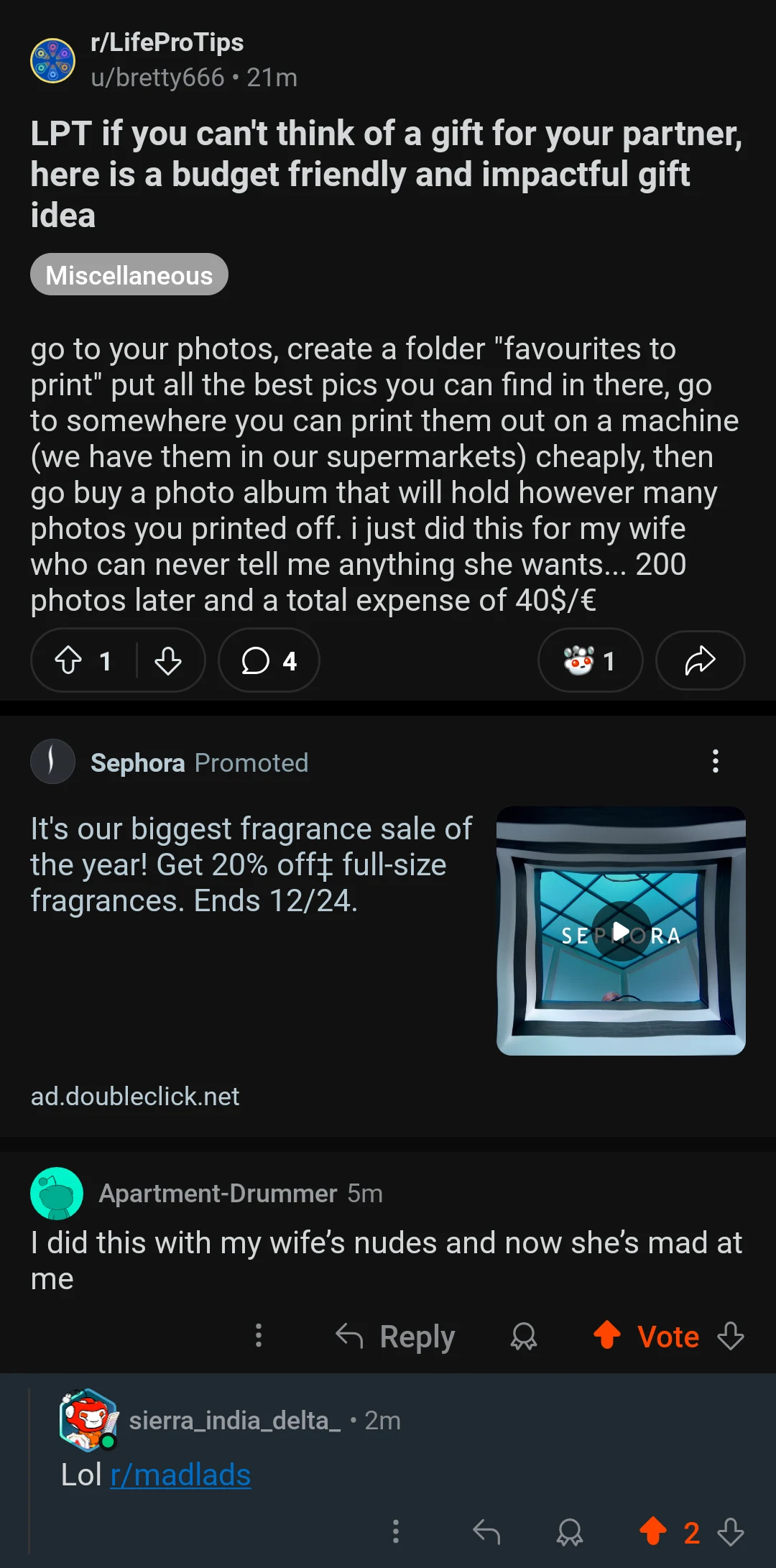The height and width of the screenshot is (1568, 776).
Task: Select the Miscellaneous flair tag
Action: [x=129, y=274]
